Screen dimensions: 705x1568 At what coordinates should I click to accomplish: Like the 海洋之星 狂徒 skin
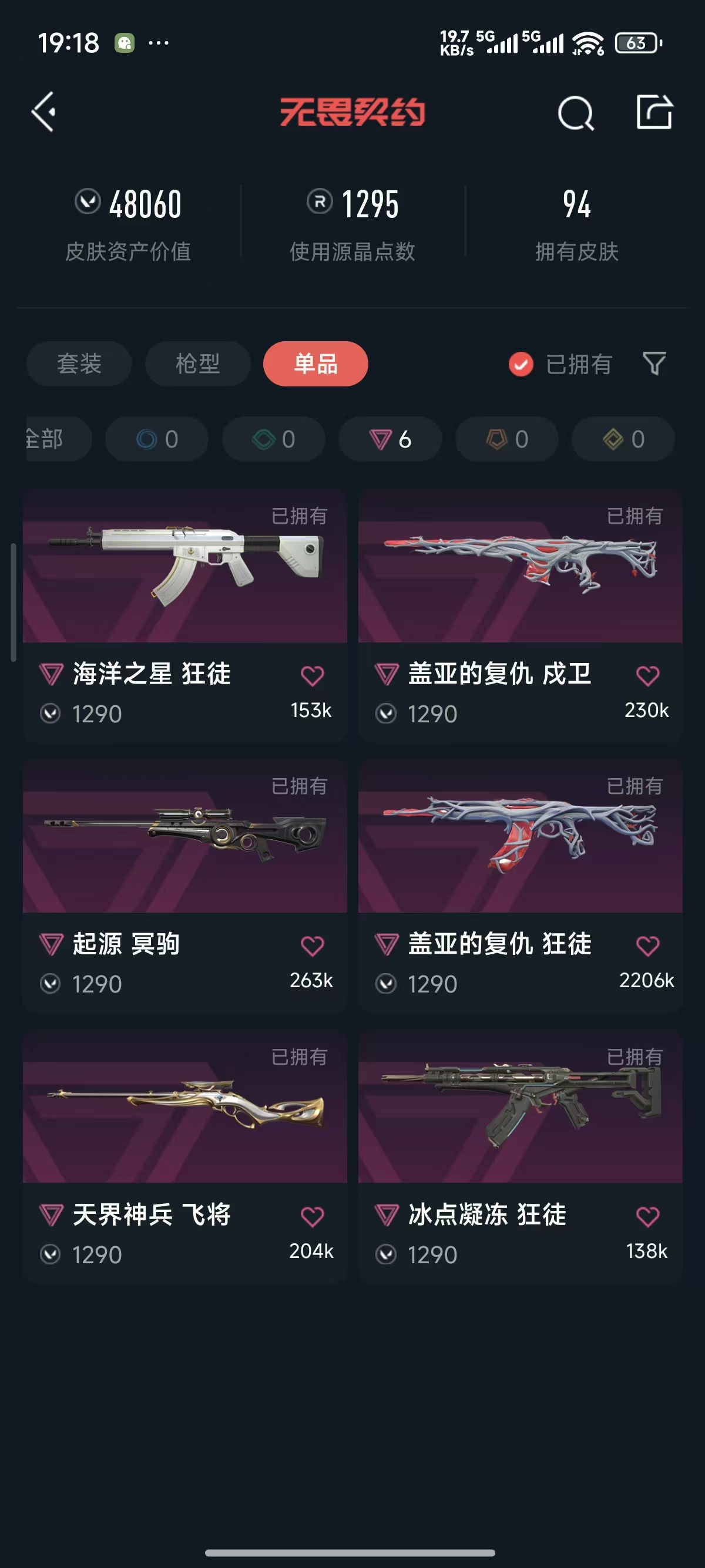pos(313,676)
